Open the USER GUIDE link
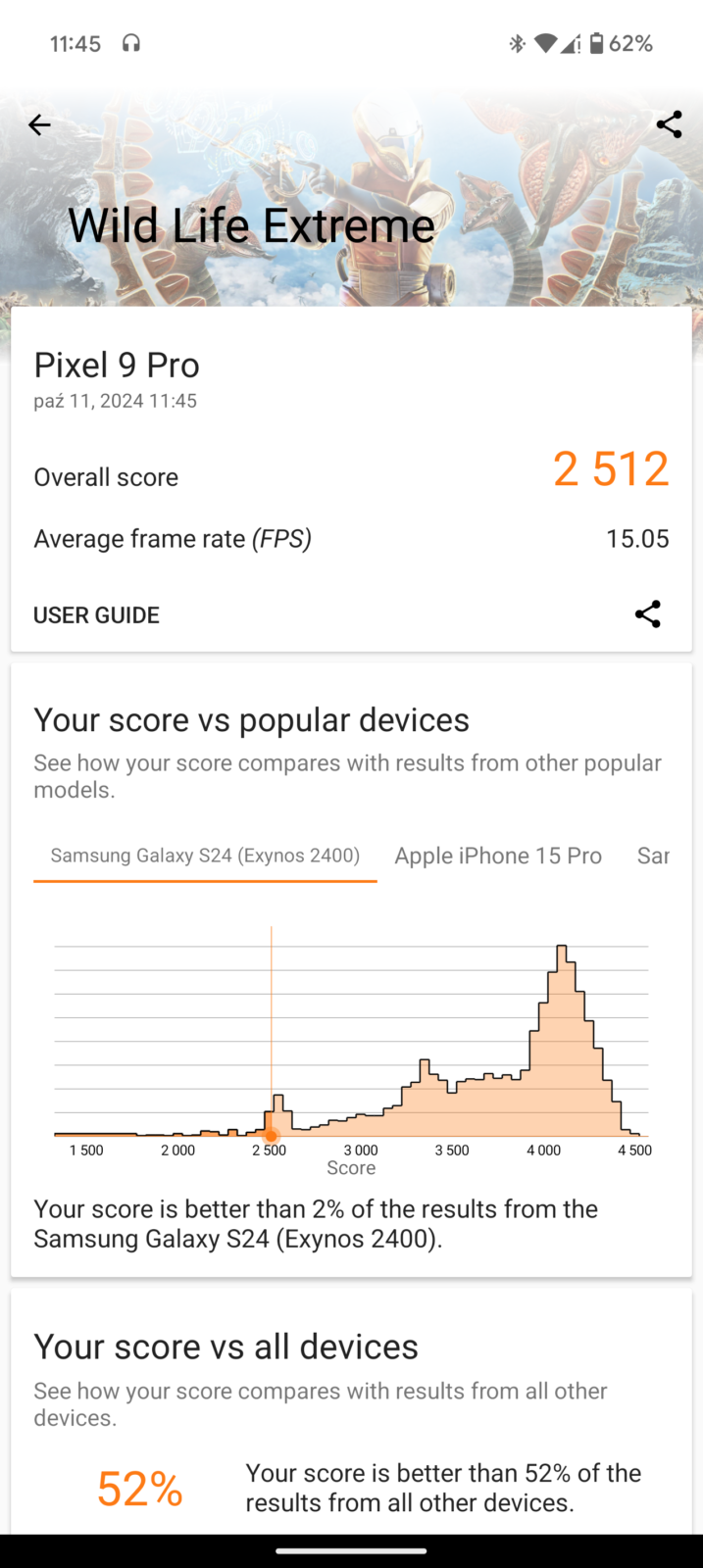The width and height of the screenshot is (703, 1568). pos(96,615)
